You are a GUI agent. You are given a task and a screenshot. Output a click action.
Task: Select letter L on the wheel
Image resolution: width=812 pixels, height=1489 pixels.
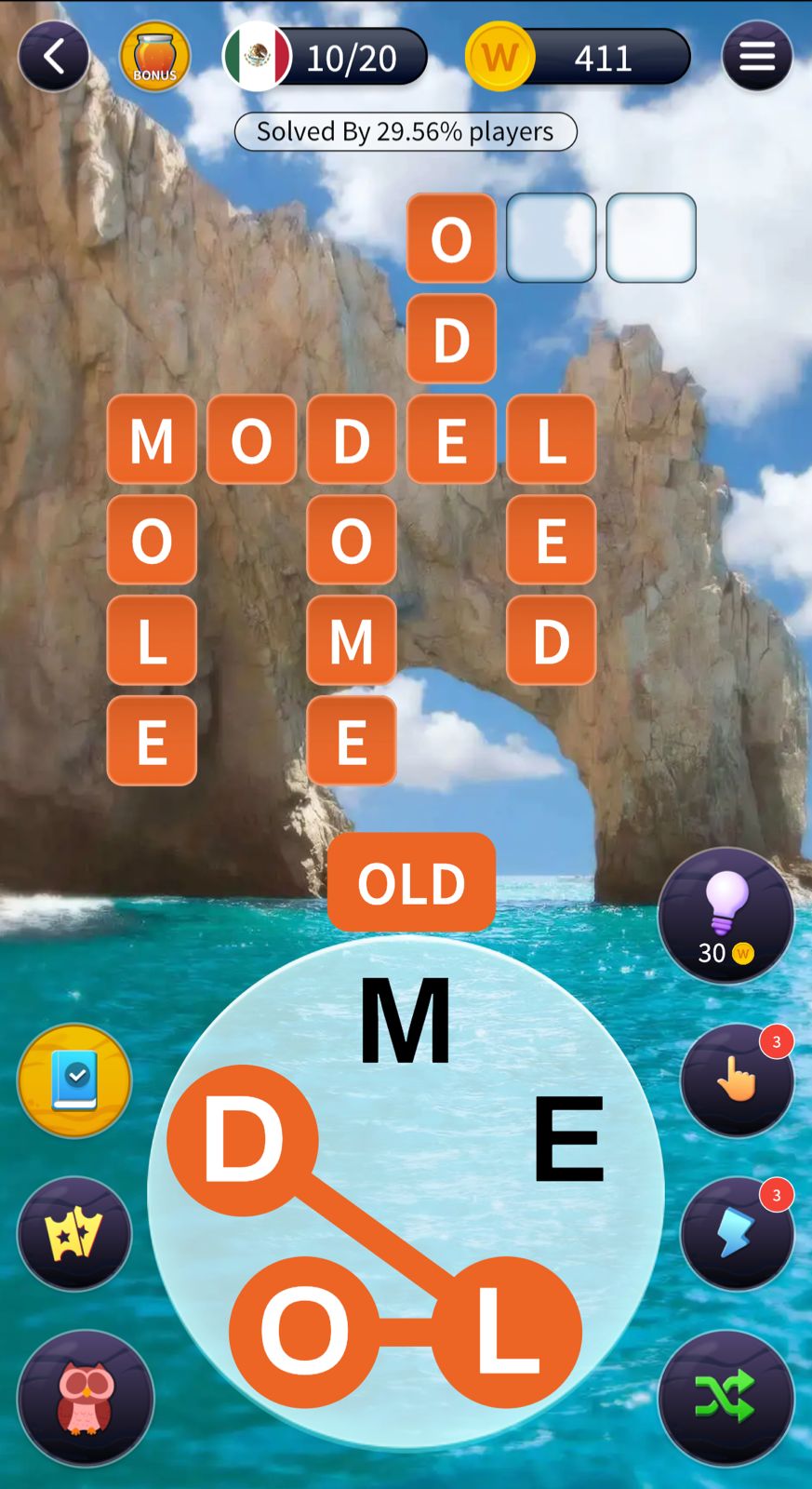507,1331
